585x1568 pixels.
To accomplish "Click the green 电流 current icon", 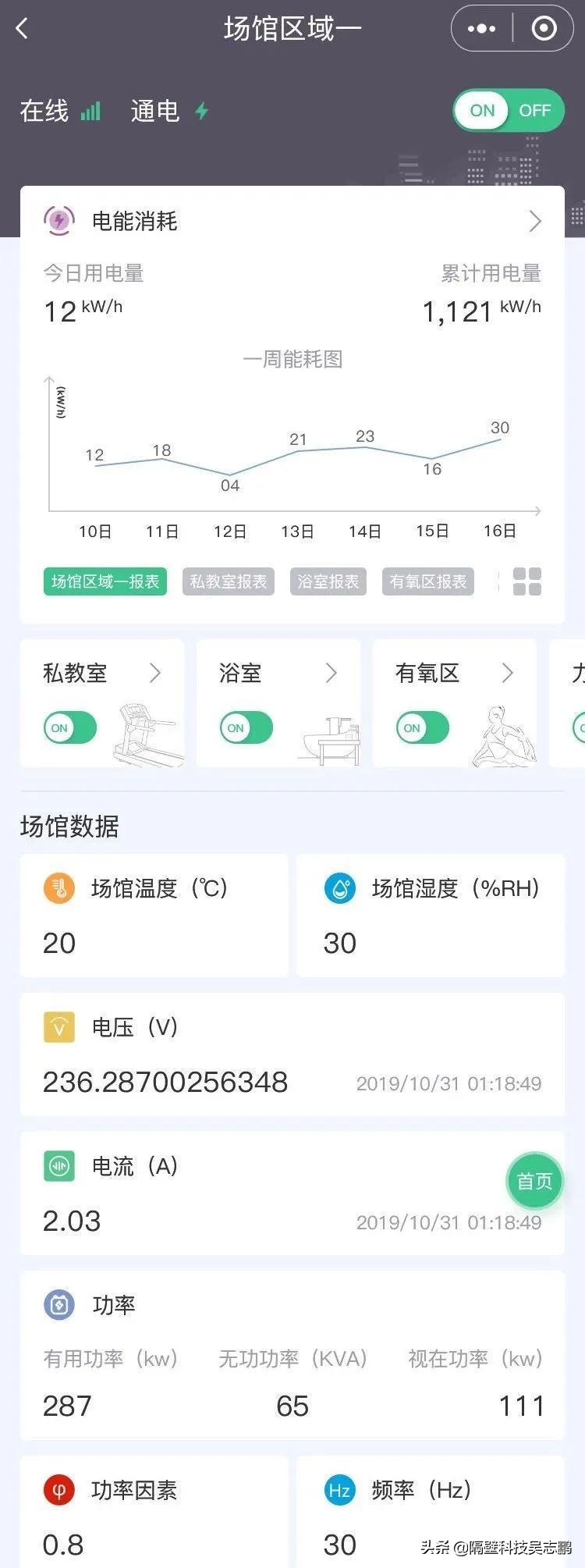I will click(x=58, y=1167).
